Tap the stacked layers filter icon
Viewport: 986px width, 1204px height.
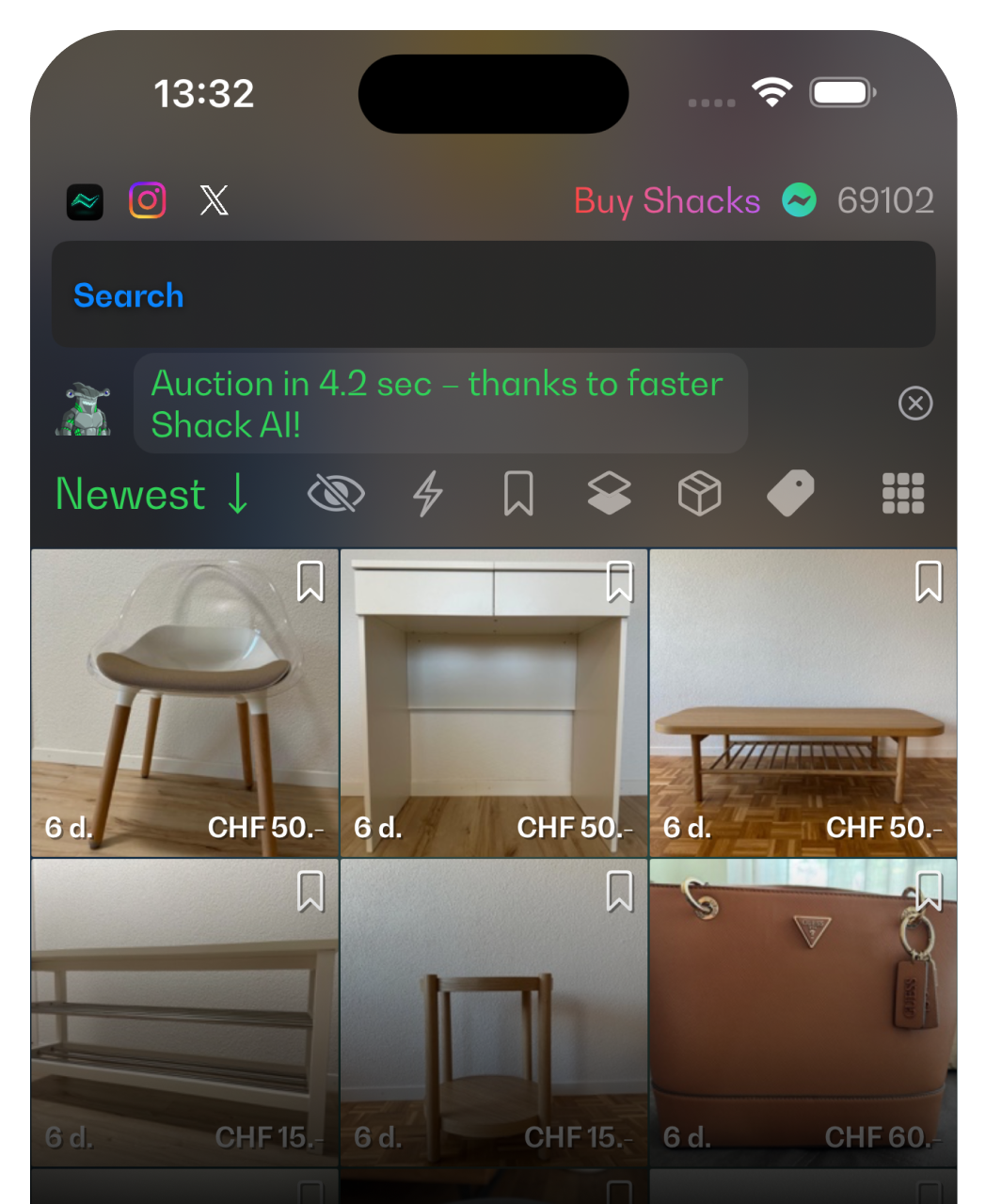click(609, 494)
